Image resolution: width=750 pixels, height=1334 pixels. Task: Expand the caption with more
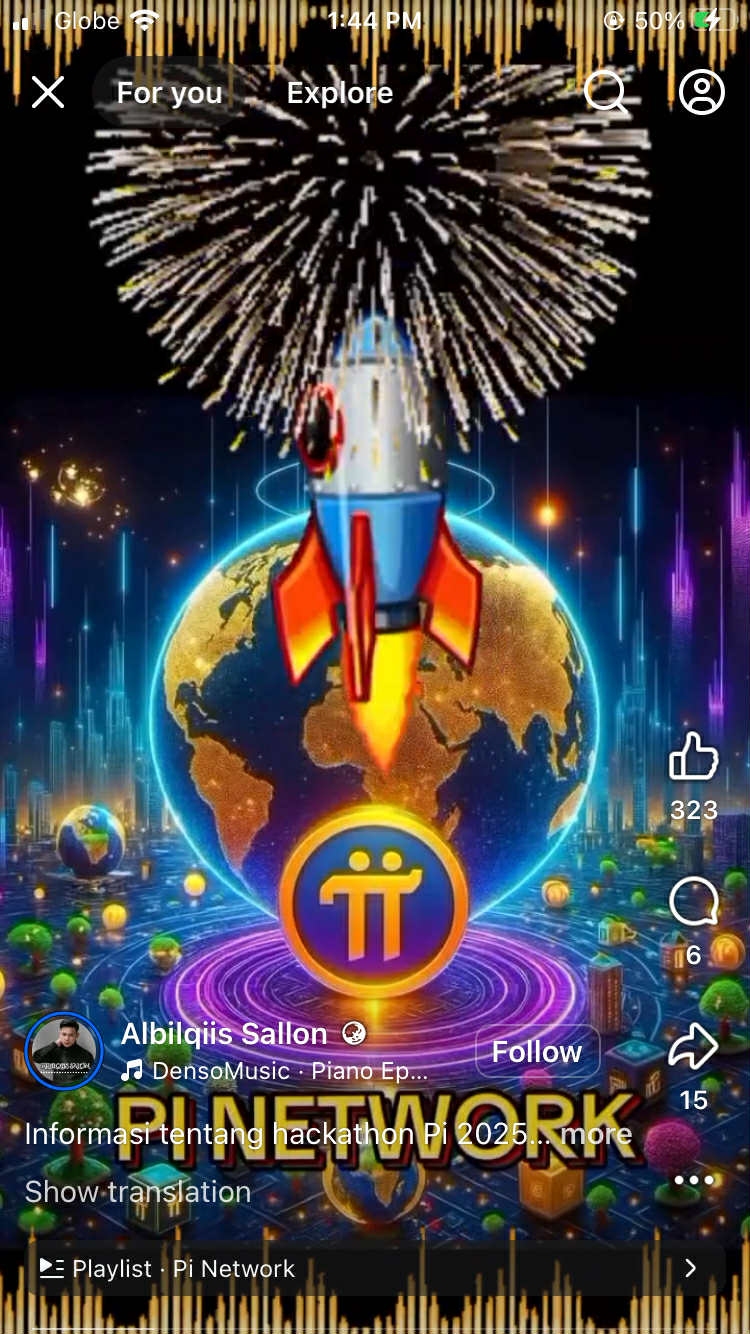(x=596, y=1134)
